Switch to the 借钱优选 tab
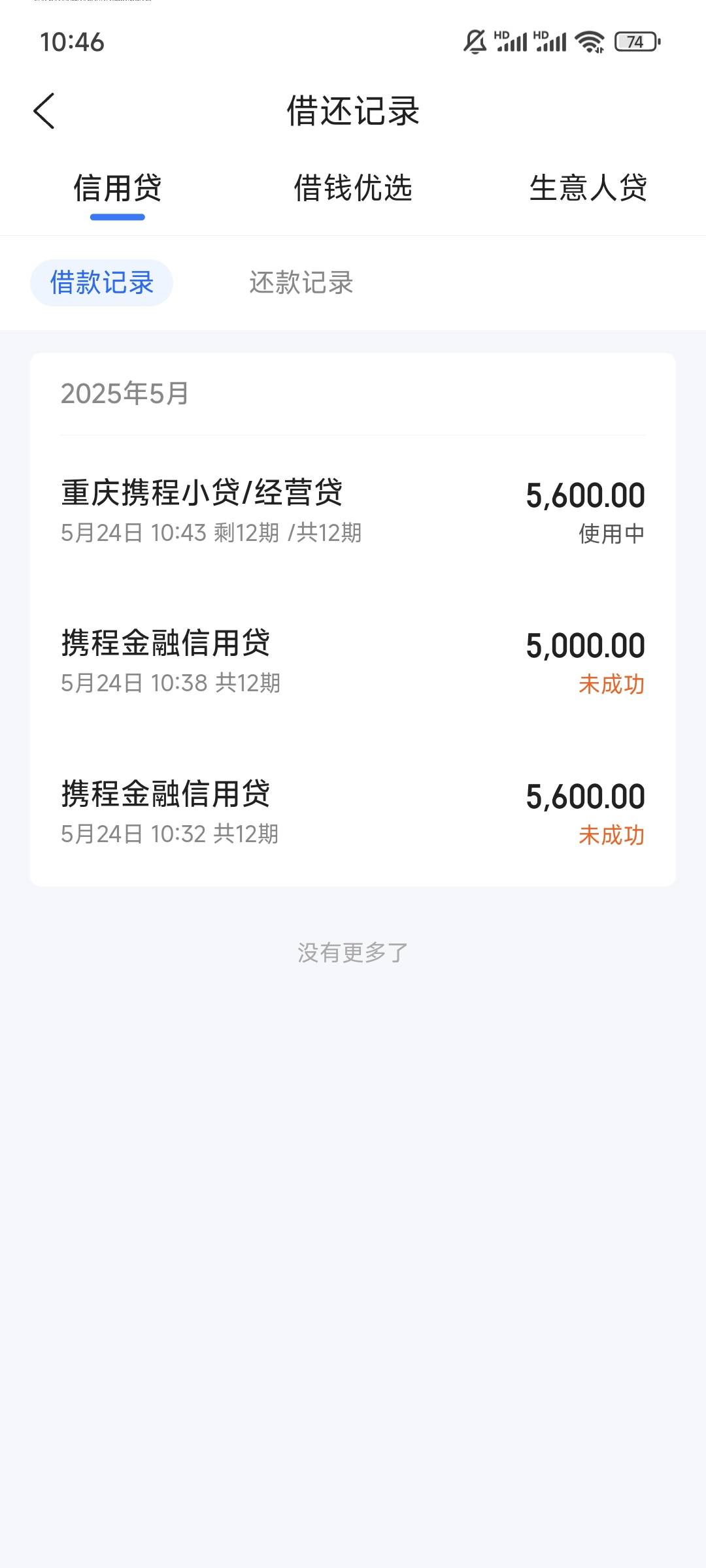 pos(353,188)
